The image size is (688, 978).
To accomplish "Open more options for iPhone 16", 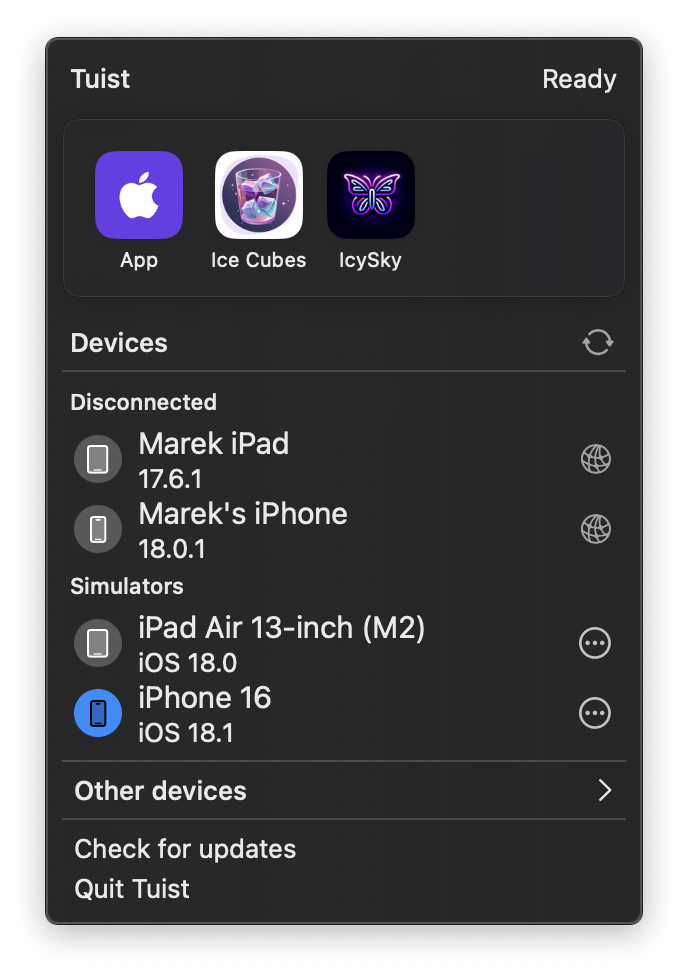I will (x=595, y=713).
